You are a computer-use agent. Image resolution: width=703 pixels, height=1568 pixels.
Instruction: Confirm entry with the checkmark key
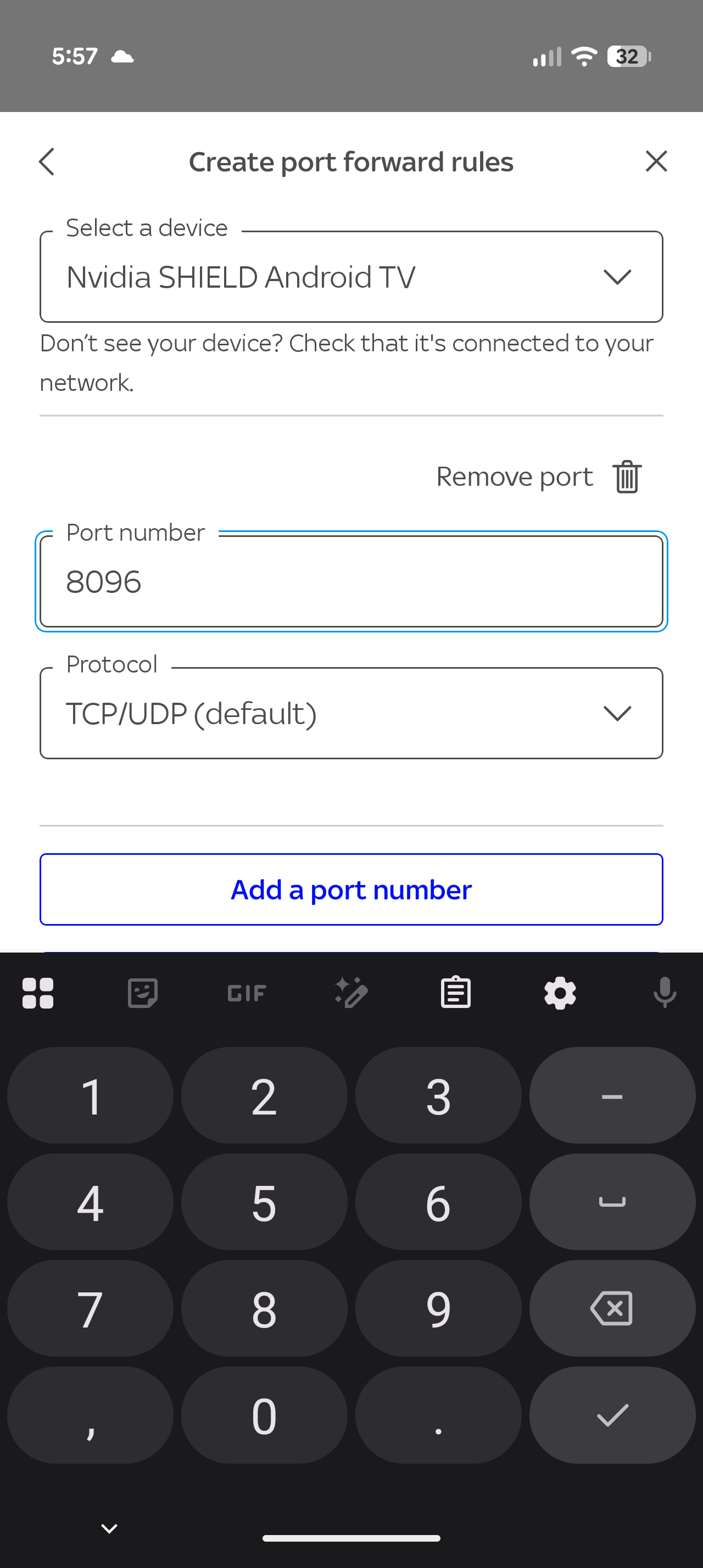(612, 1415)
